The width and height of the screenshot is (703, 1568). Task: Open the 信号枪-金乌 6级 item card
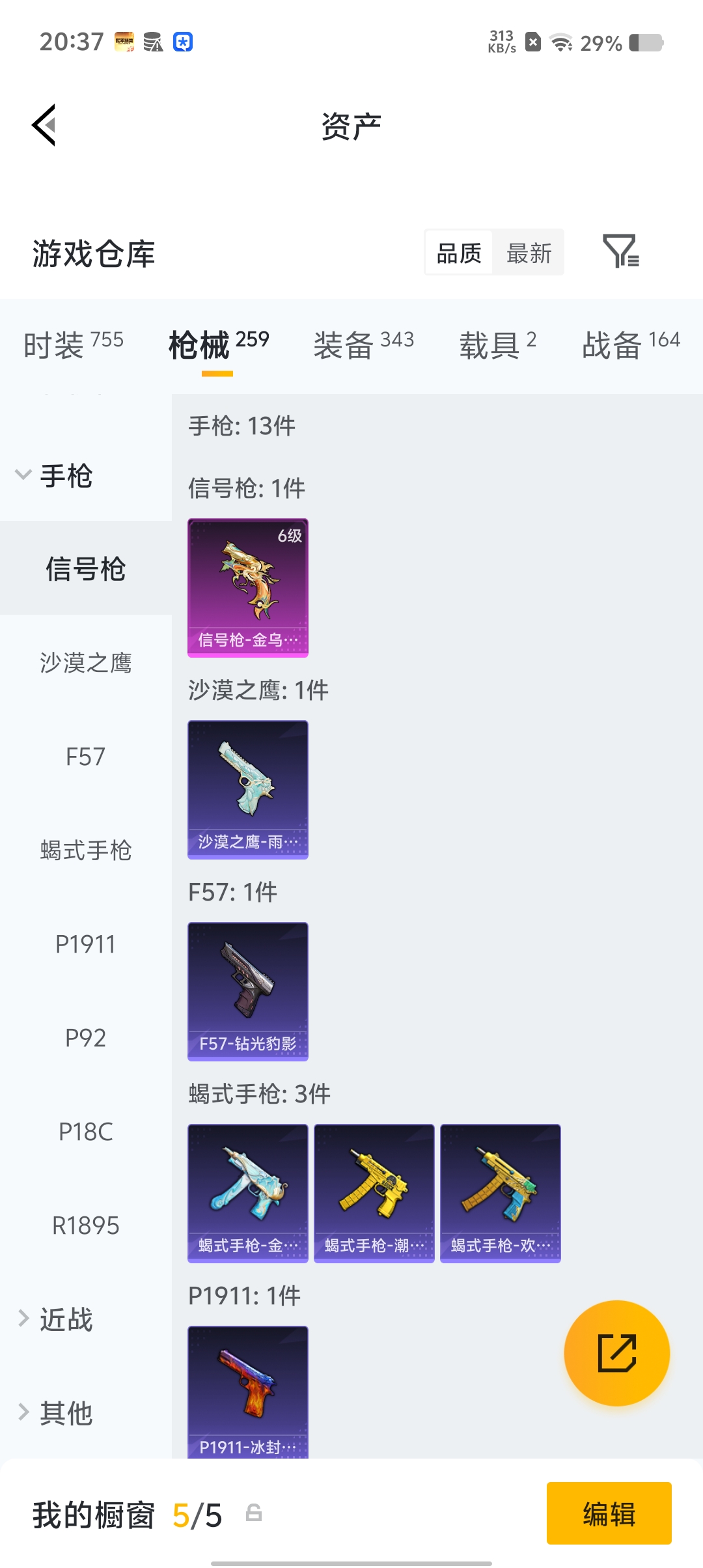[x=247, y=586]
